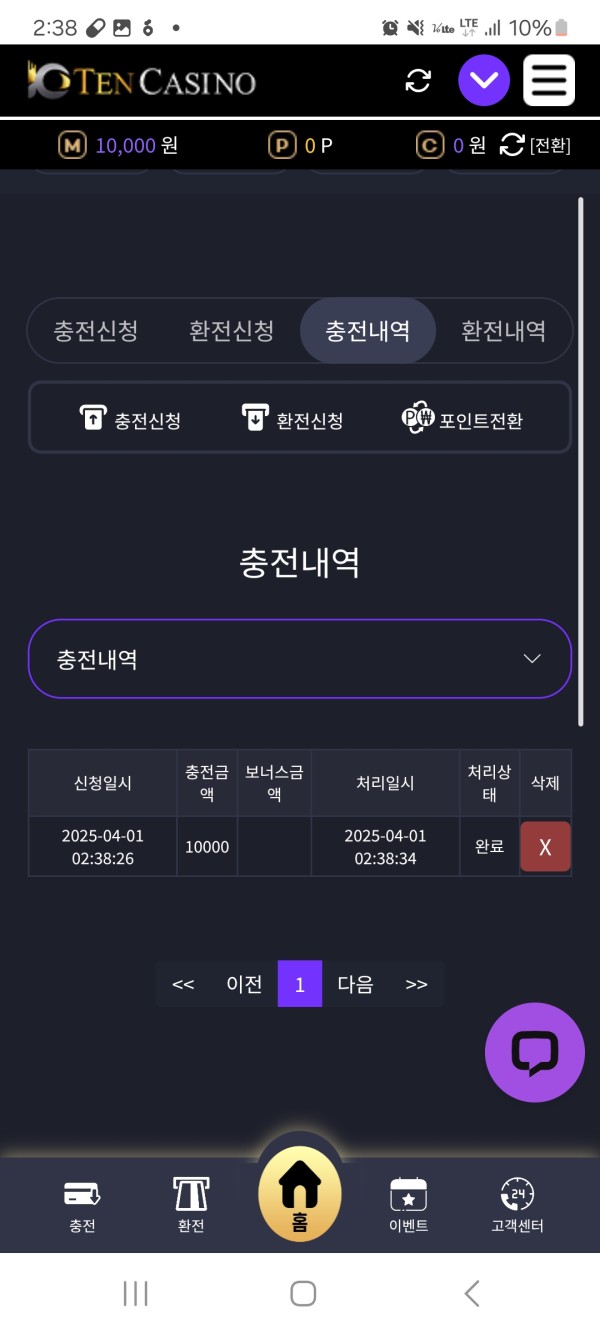The height and width of the screenshot is (1333, 600).
Task: Go to the 이전 page
Action: pyautogui.click(x=244, y=984)
